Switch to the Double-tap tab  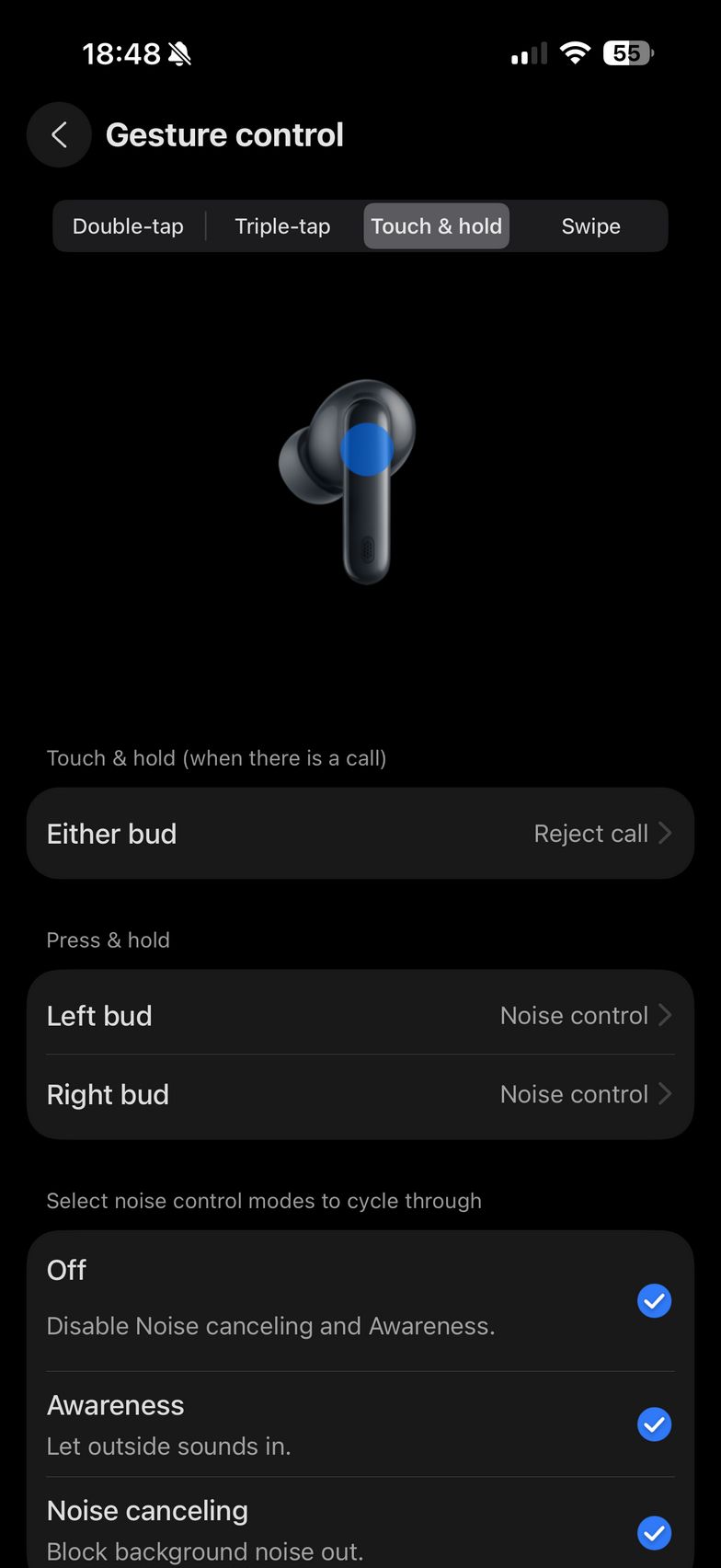(128, 226)
